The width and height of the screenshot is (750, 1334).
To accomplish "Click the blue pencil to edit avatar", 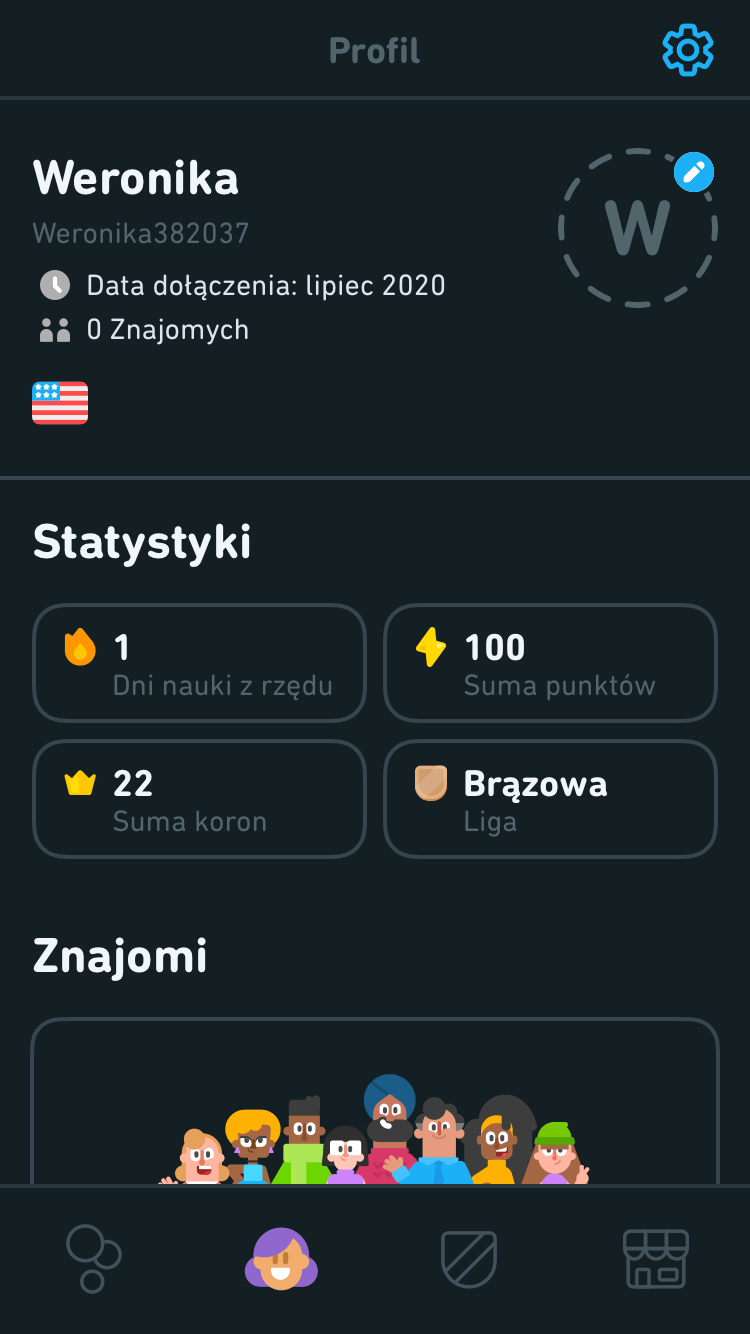I will click(694, 172).
